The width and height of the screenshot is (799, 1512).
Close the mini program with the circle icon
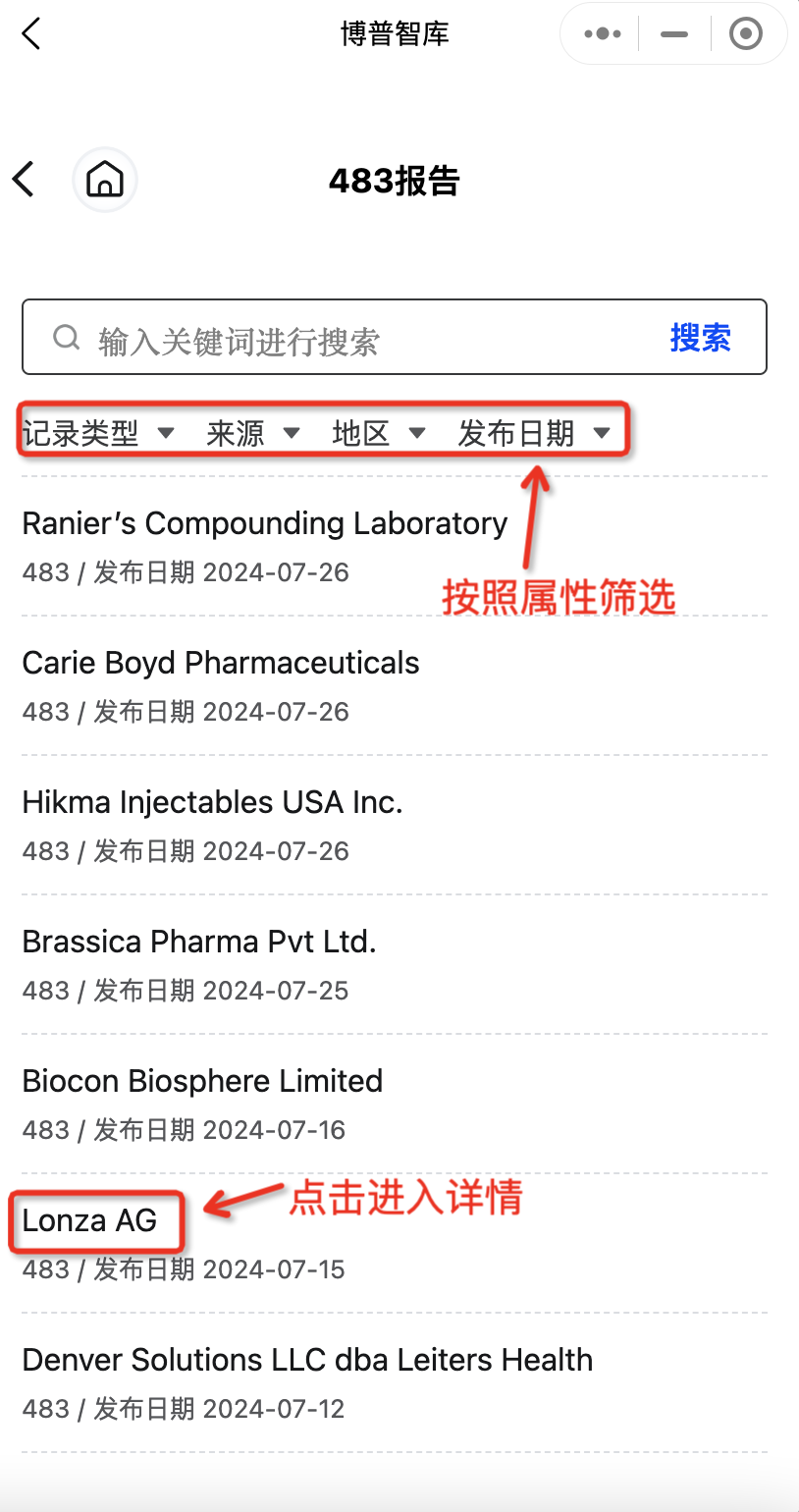point(746,34)
